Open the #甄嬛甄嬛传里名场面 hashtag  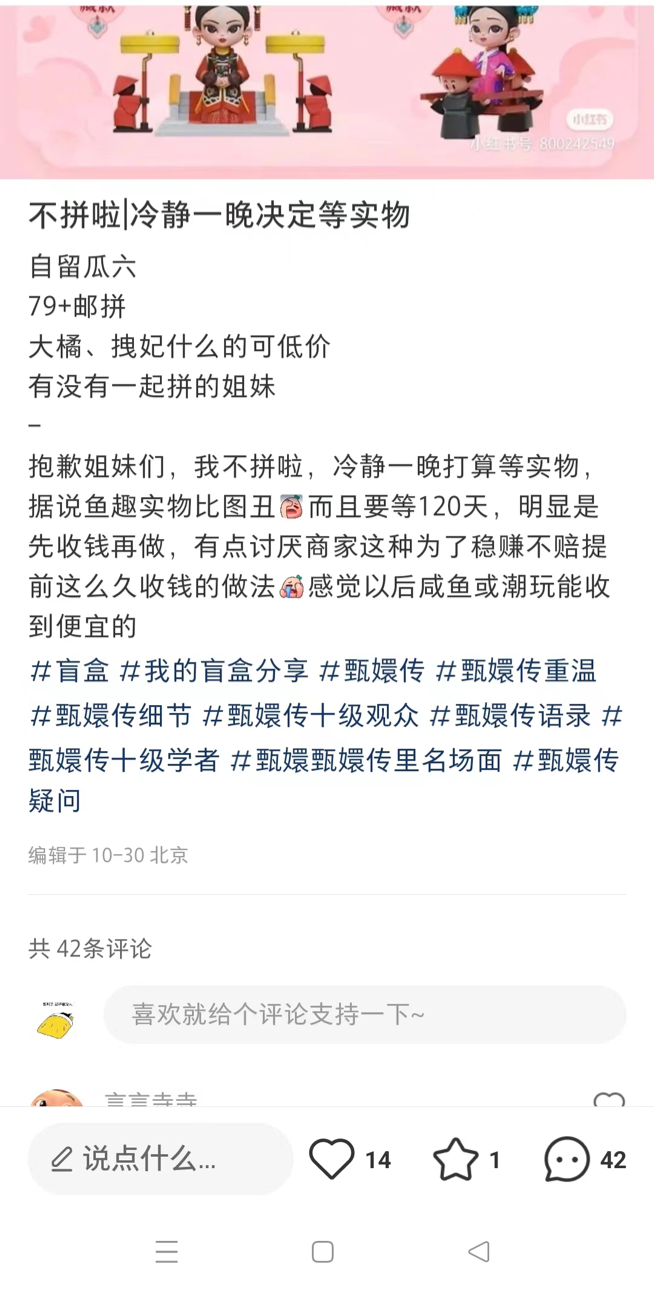click(x=366, y=760)
